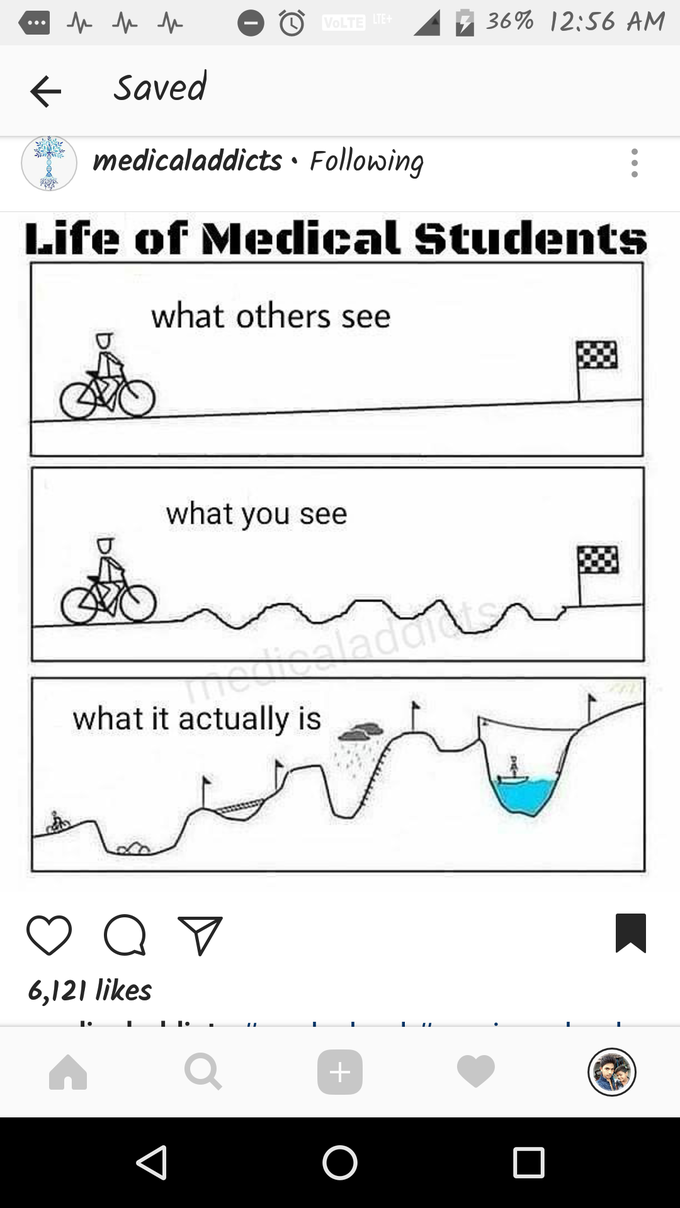Like the medicaladdicts post

pos(49,935)
